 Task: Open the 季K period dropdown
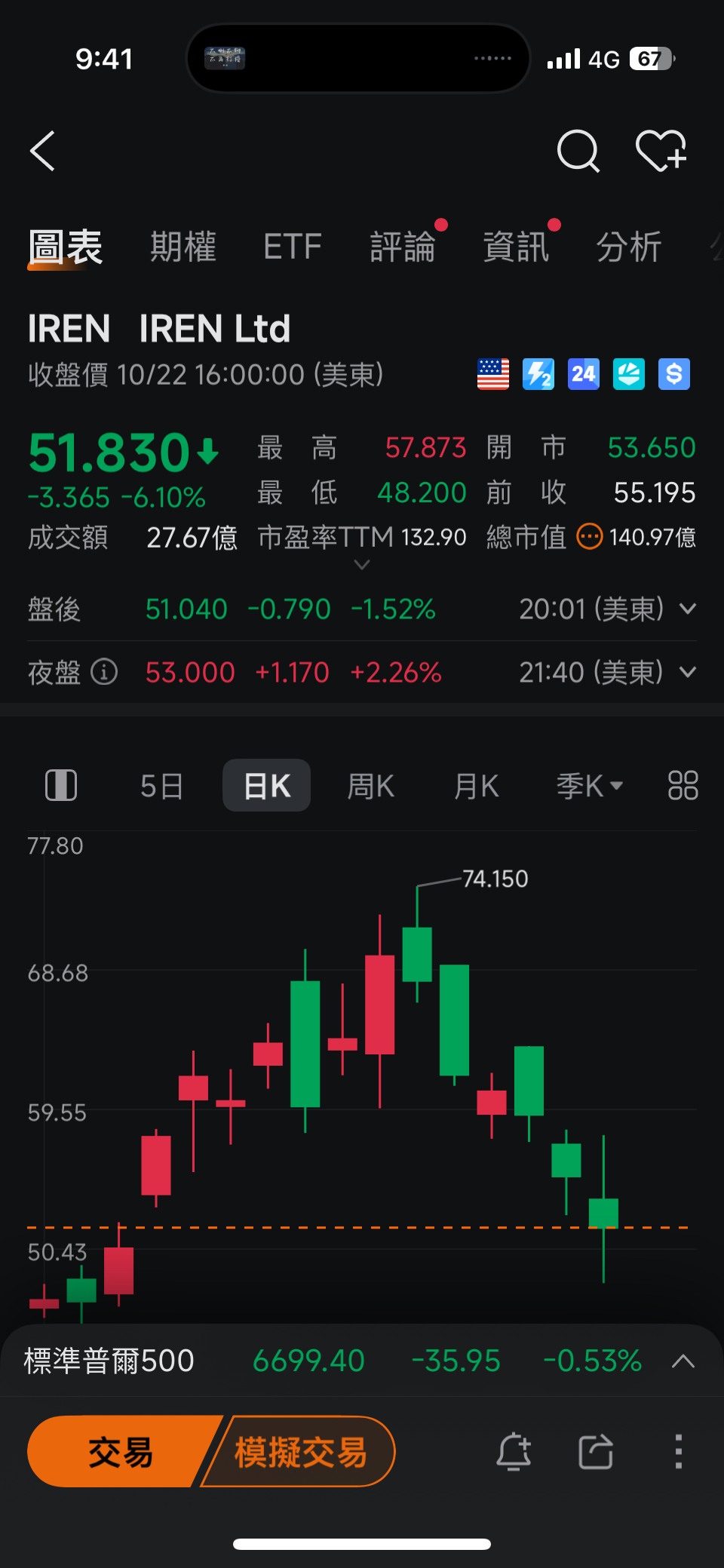click(589, 786)
